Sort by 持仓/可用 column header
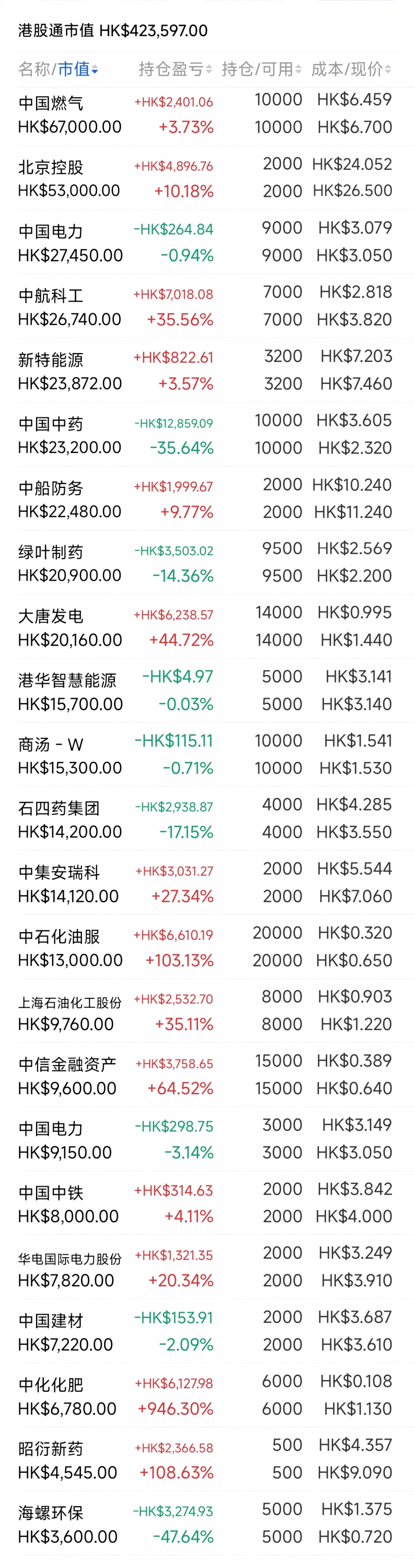Screen dimensions: 415x1568 [x=261, y=69]
